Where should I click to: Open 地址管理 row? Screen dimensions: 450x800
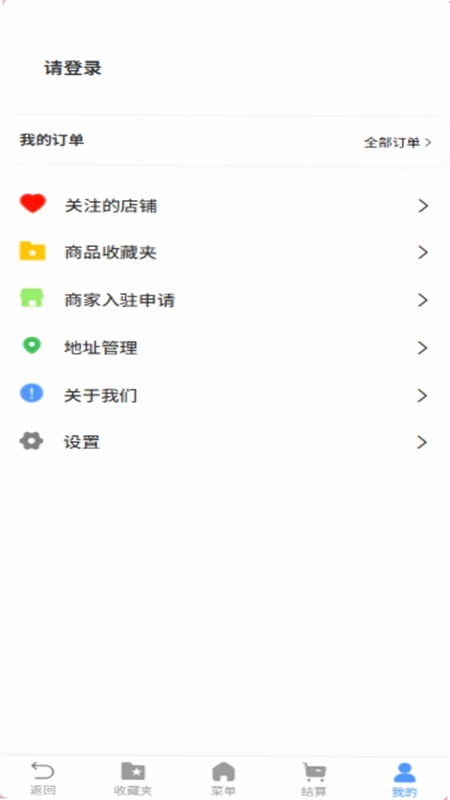pyautogui.click(x=225, y=348)
